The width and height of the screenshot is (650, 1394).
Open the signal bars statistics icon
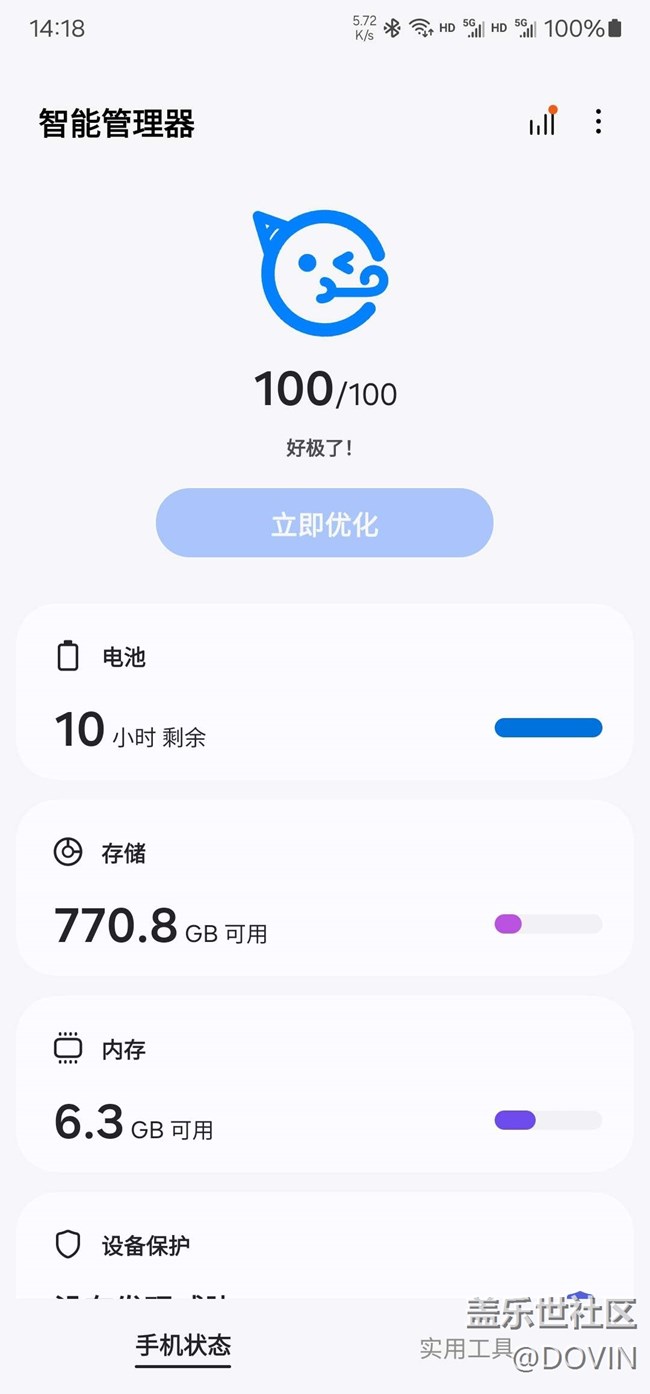point(542,123)
